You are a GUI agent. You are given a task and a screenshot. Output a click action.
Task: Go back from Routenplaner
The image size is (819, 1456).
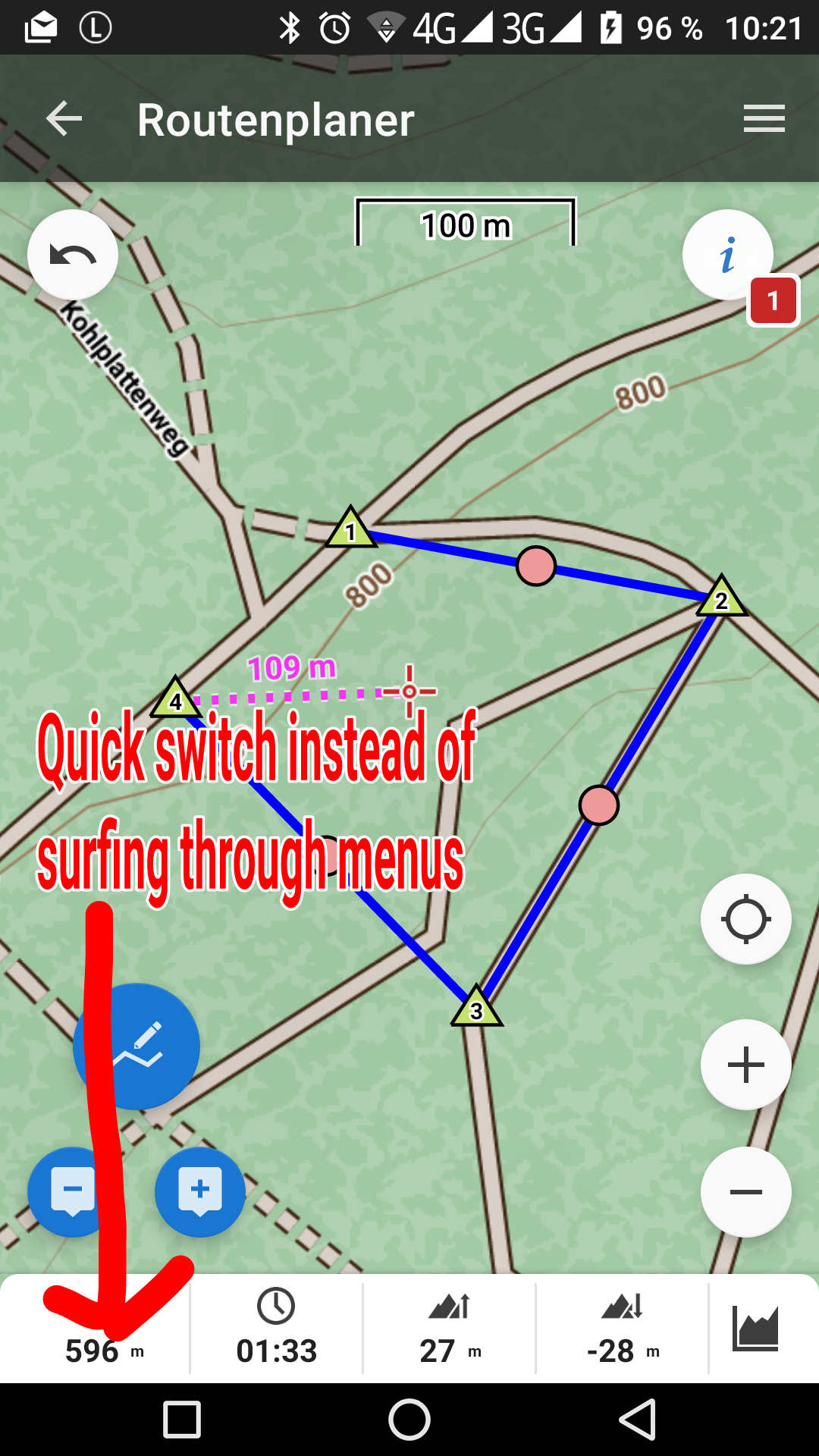coord(64,119)
